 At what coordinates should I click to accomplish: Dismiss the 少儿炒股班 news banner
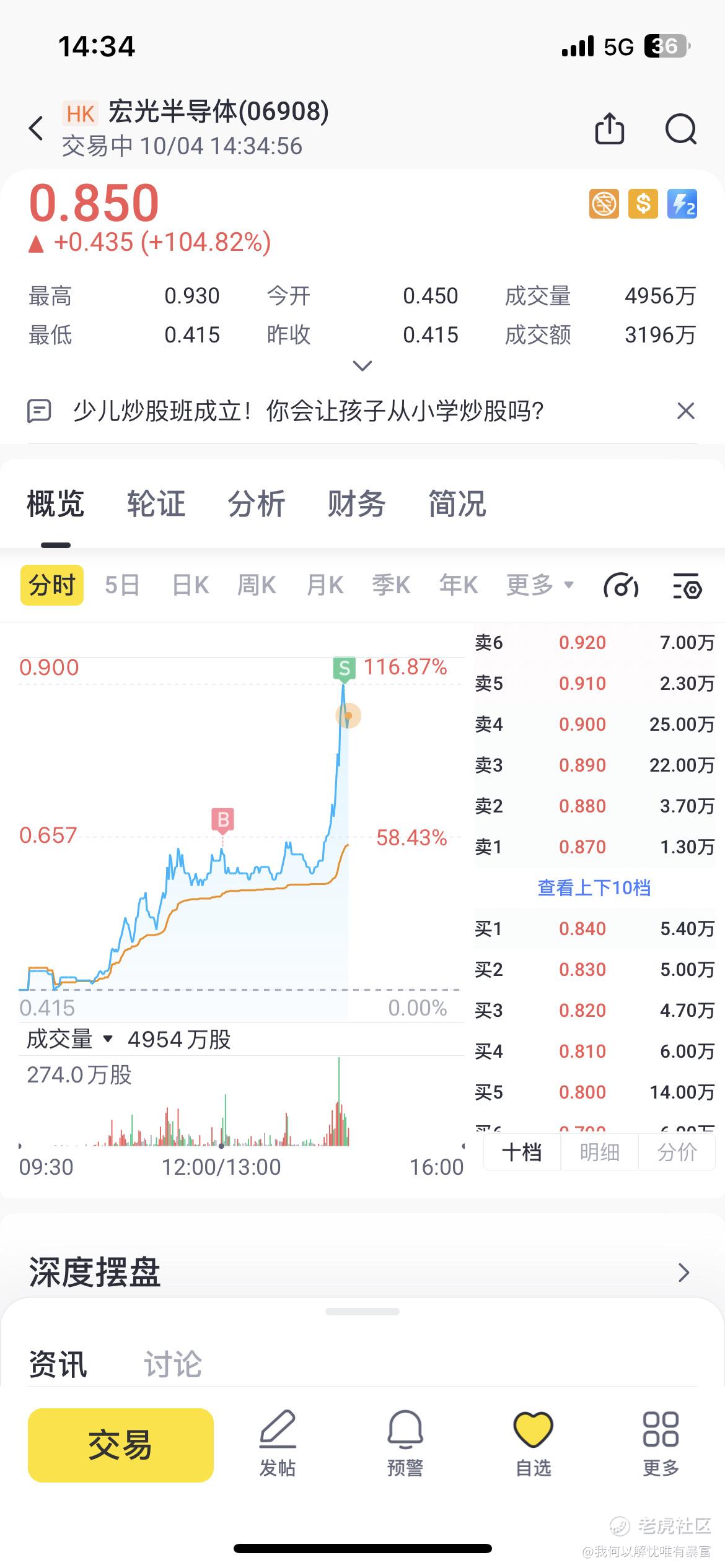[x=685, y=411]
